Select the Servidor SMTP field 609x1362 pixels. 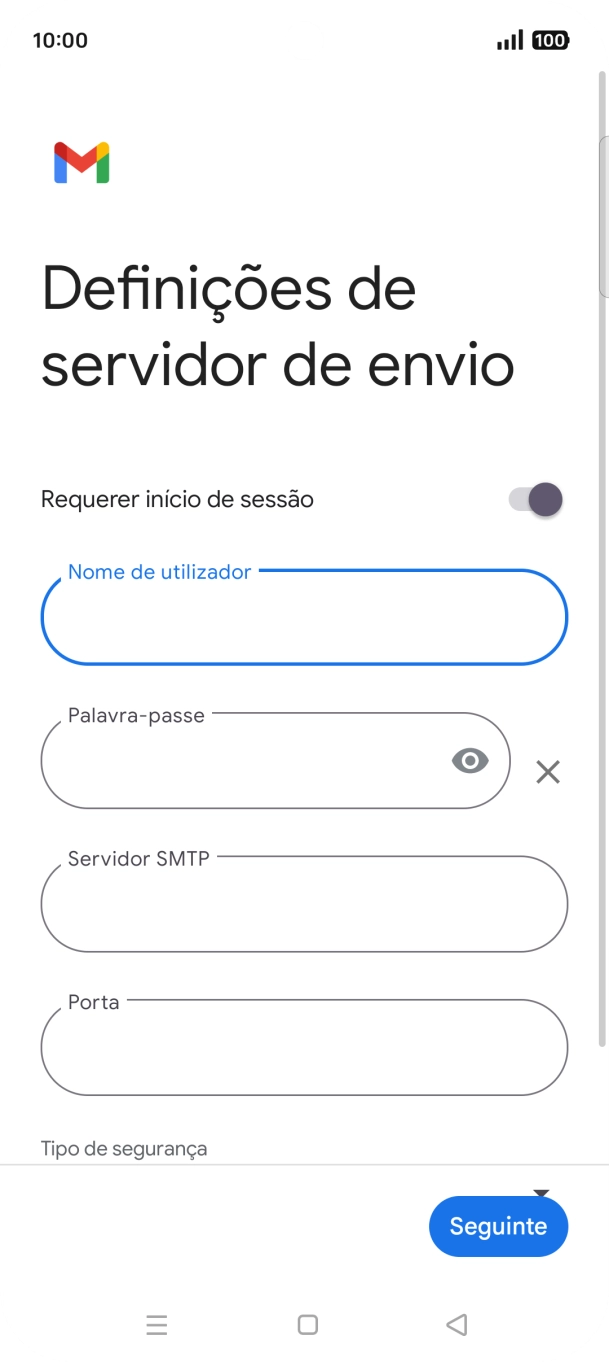point(303,905)
